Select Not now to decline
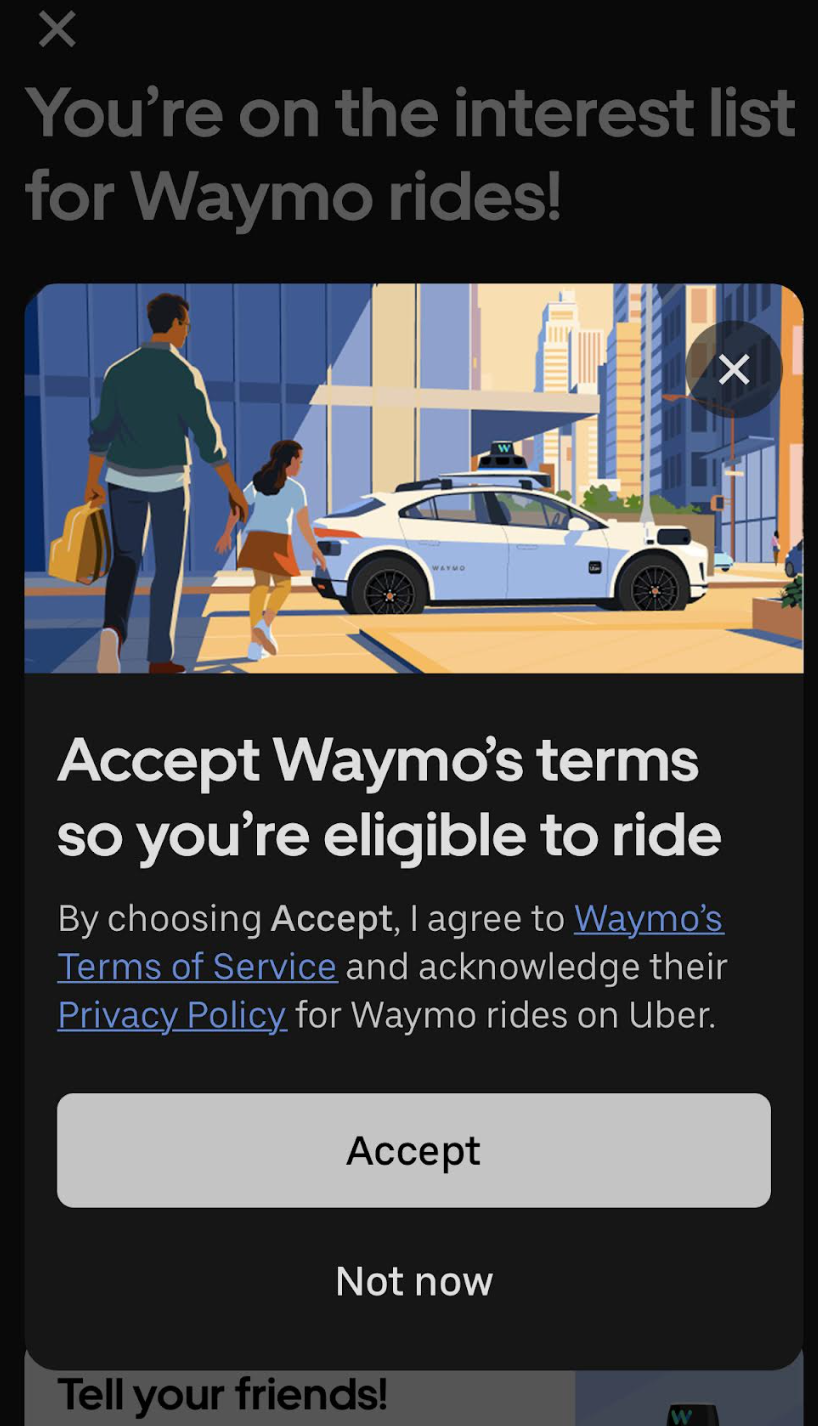 tap(413, 1281)
